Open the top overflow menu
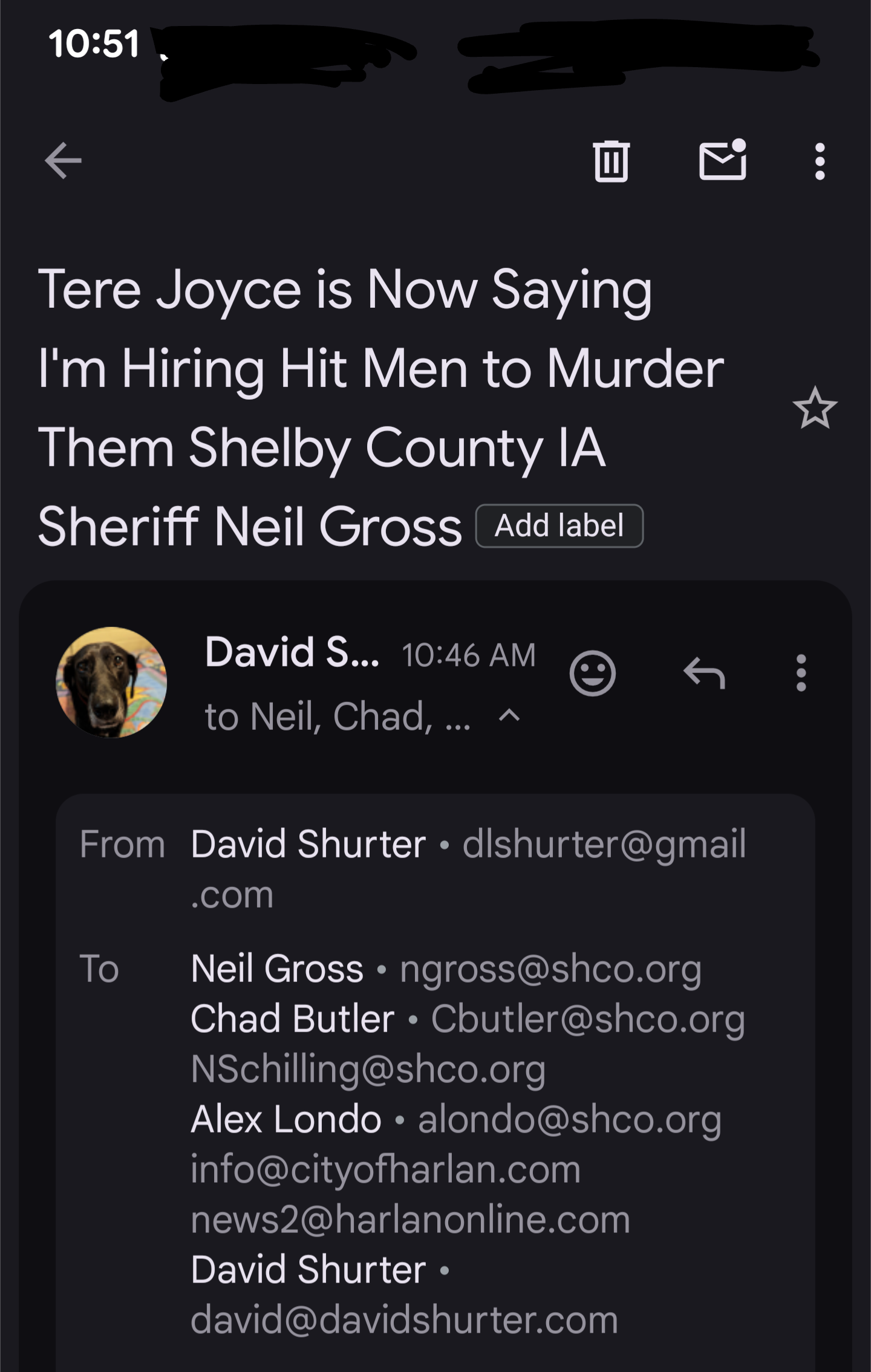Image resolution: width=871 pixels, height=1372 pixels. tap(820, 161)
